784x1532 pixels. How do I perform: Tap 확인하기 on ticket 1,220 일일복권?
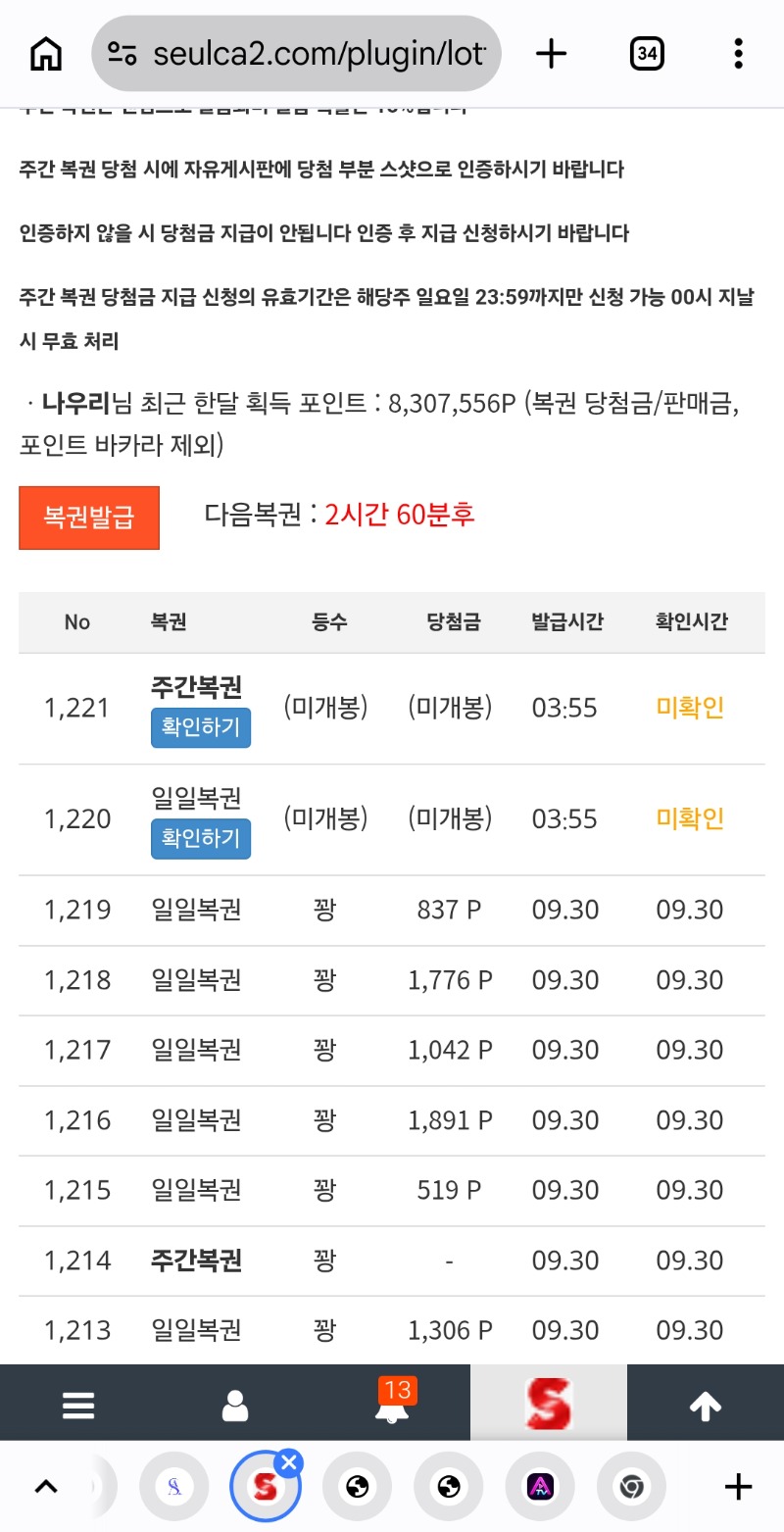pyautogui.click(x=201, y=839)
